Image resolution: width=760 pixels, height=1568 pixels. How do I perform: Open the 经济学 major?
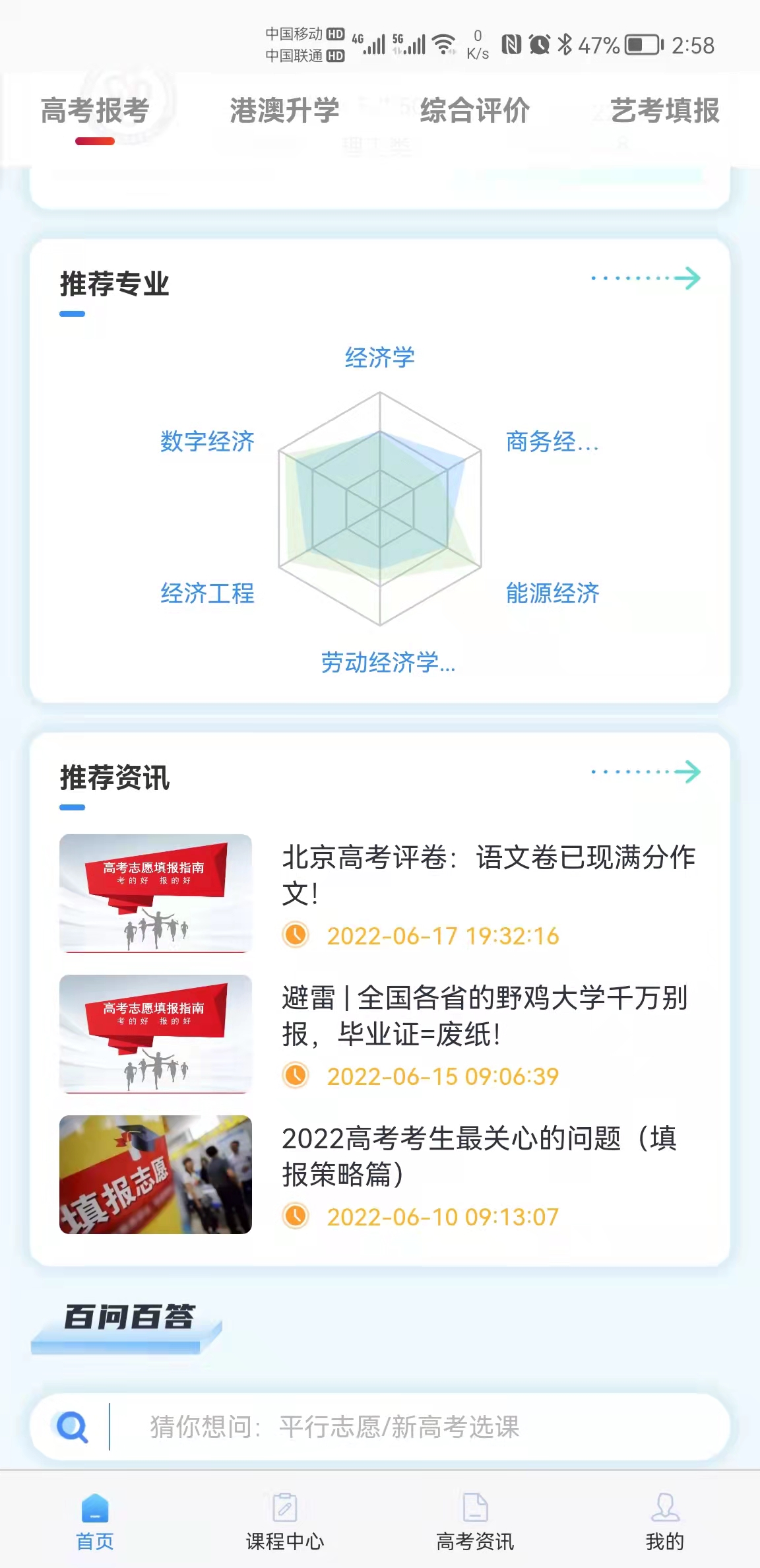click(380, 358)
